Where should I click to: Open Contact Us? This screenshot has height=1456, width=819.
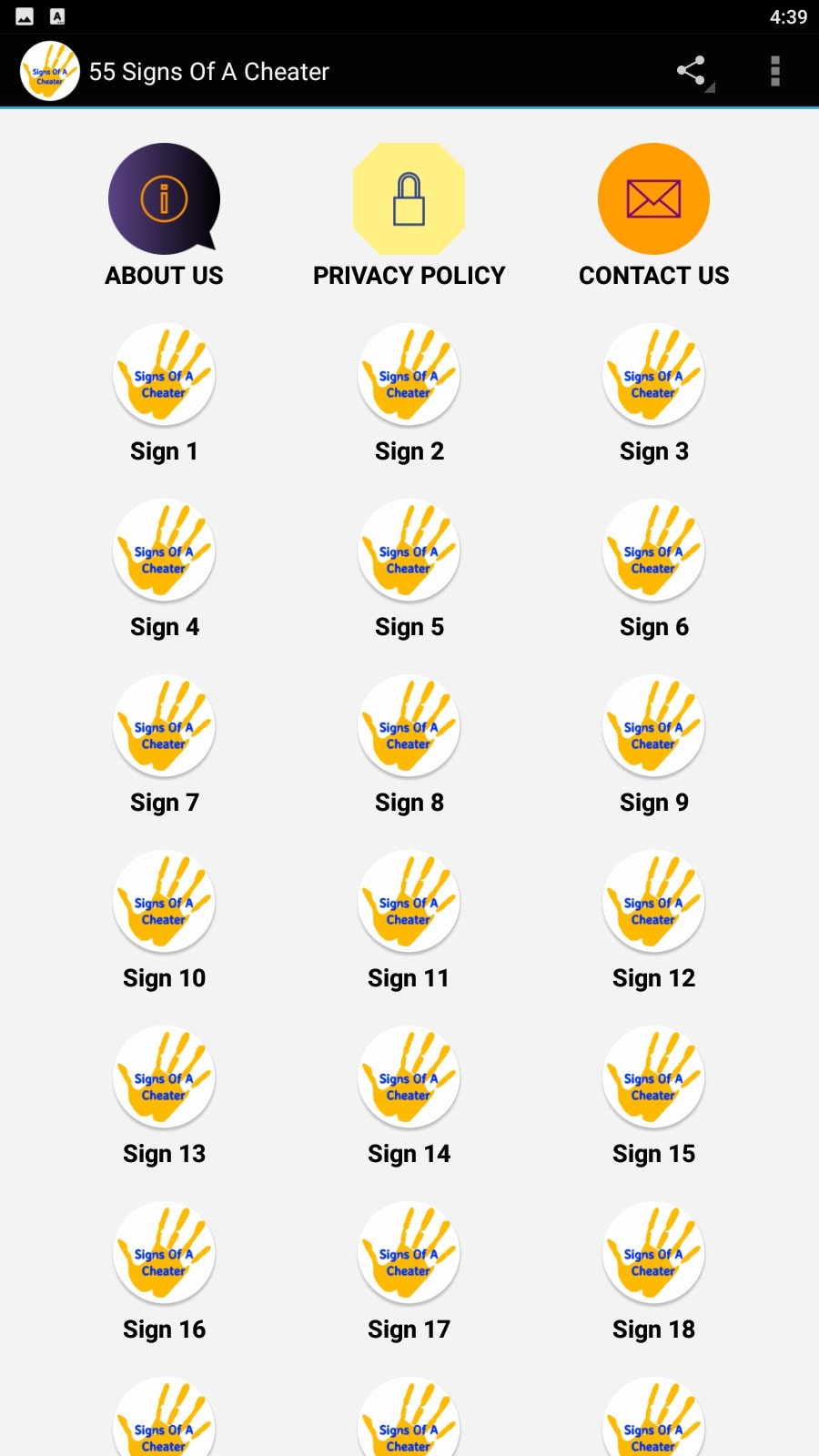653,216
